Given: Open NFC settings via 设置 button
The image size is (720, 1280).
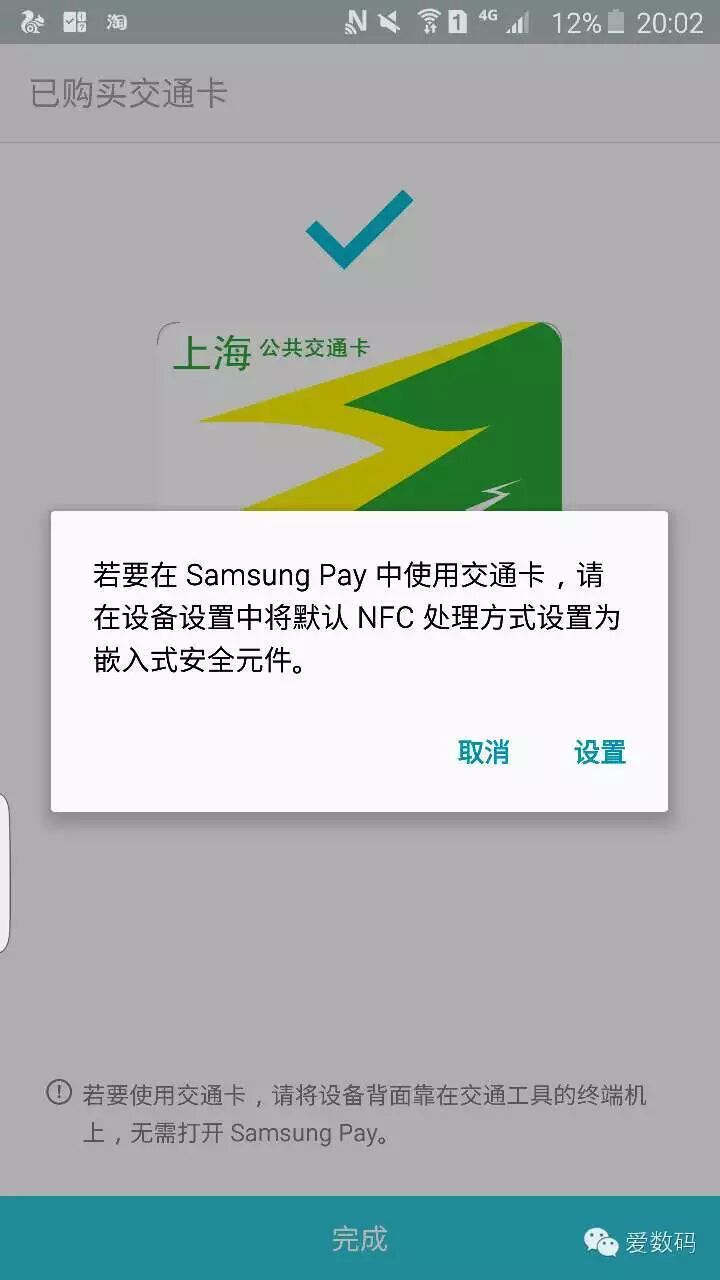Looking at the screenshot, I should (600, 752).
